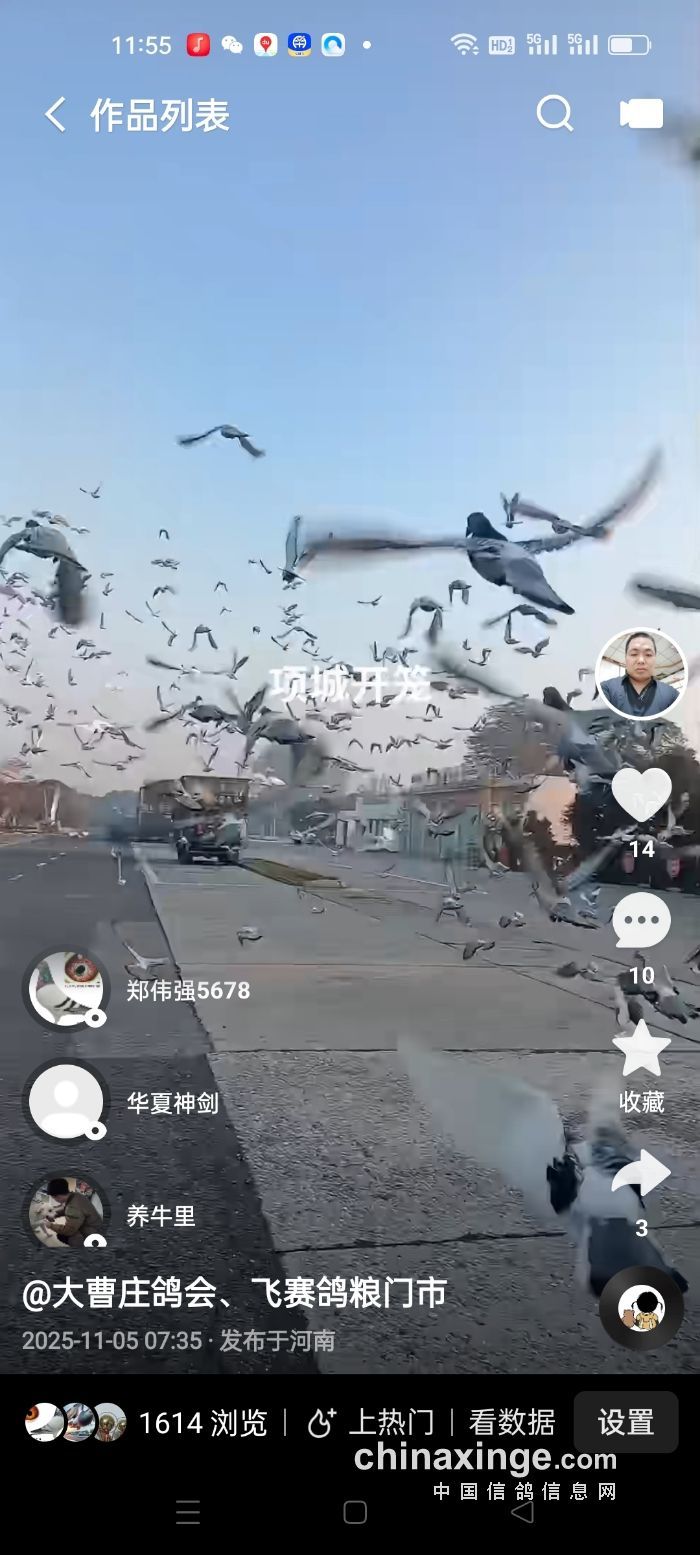Viewport: 700px width, 1555px height.
Task: Open the 设置 button
Action: pyautogui.click(x=625, y=1422)
